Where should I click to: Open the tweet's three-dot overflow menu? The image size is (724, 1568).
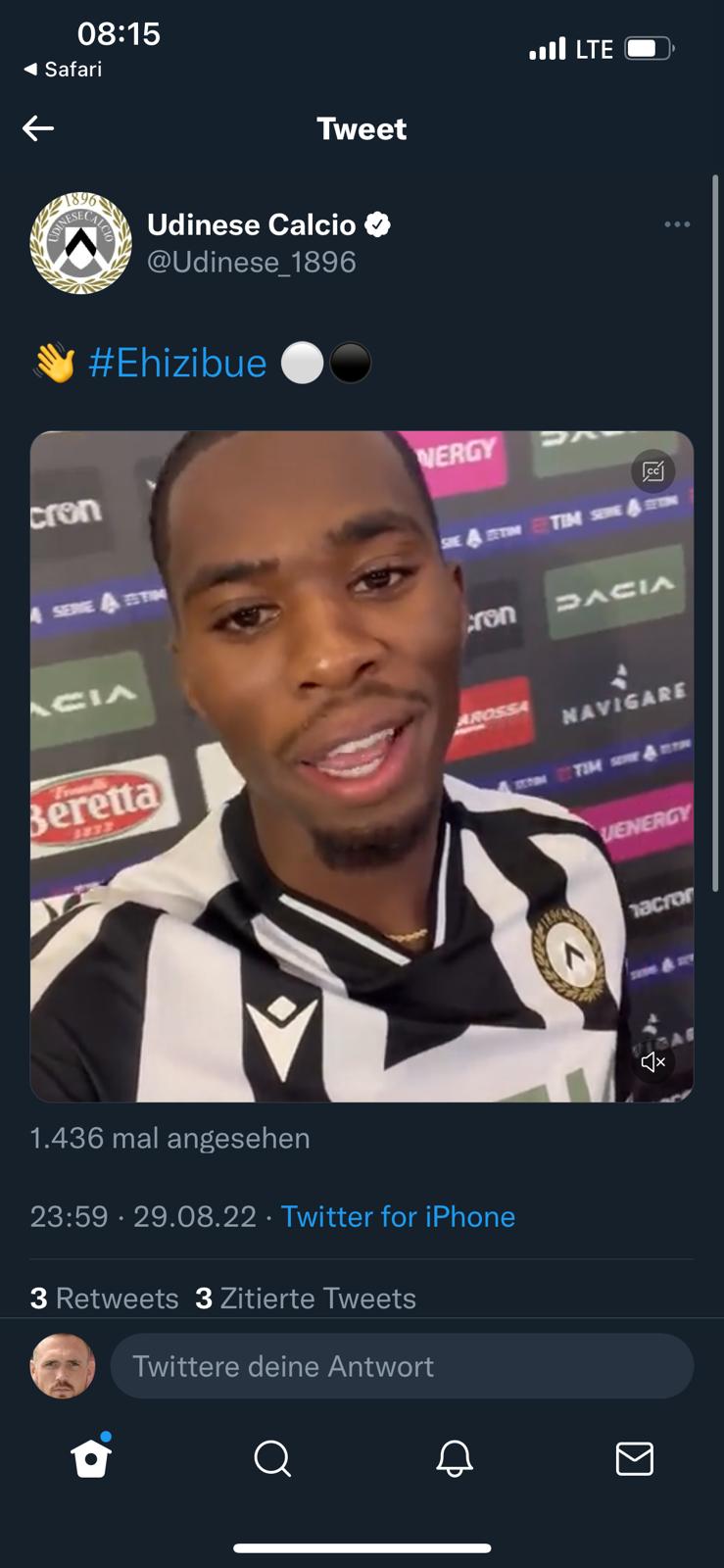click(x=677, y=224)
